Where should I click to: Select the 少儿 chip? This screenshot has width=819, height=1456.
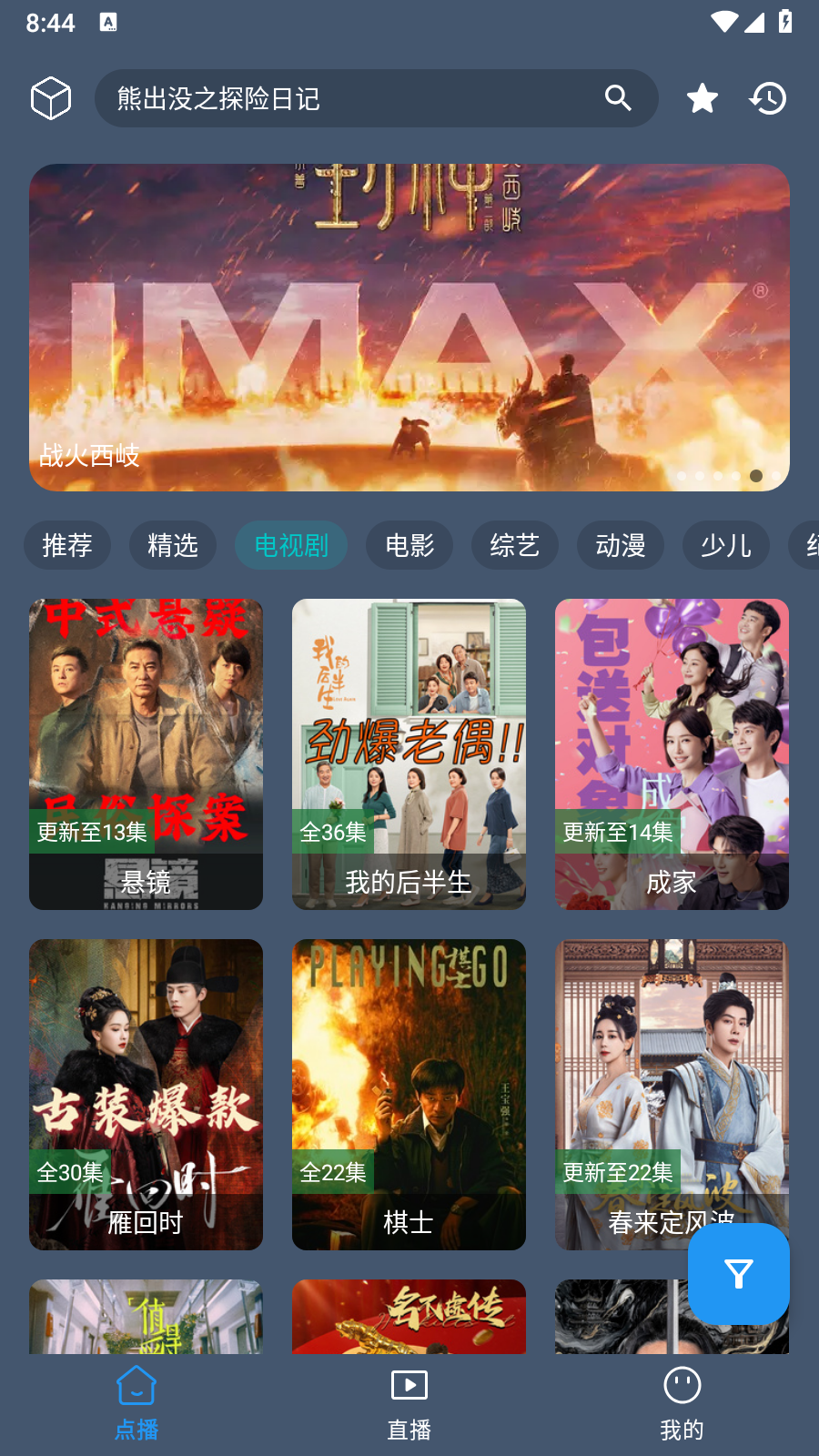[x=726, y=545]
